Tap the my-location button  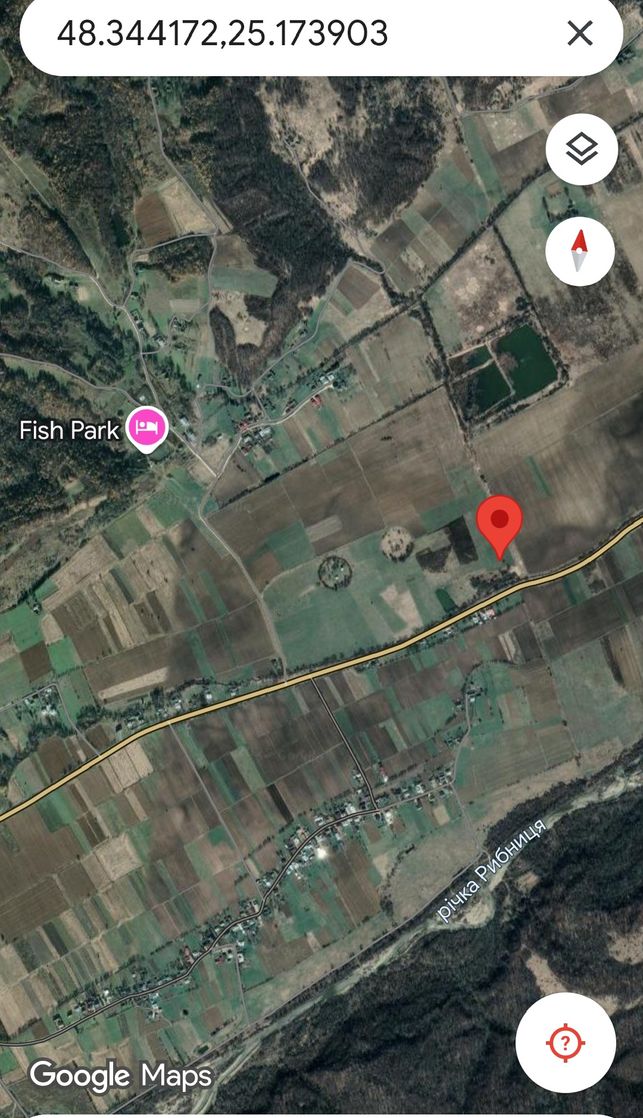(565, 1044)
